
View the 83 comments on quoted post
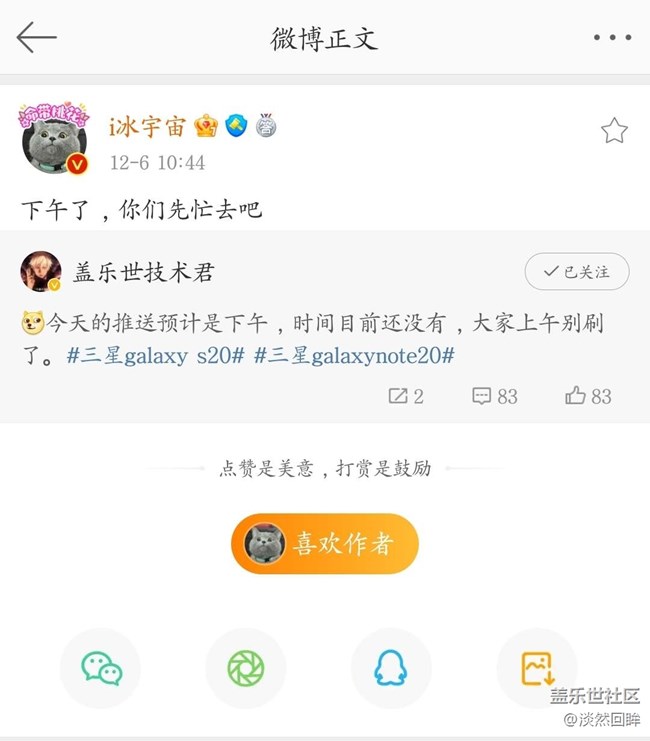point(495,396)
